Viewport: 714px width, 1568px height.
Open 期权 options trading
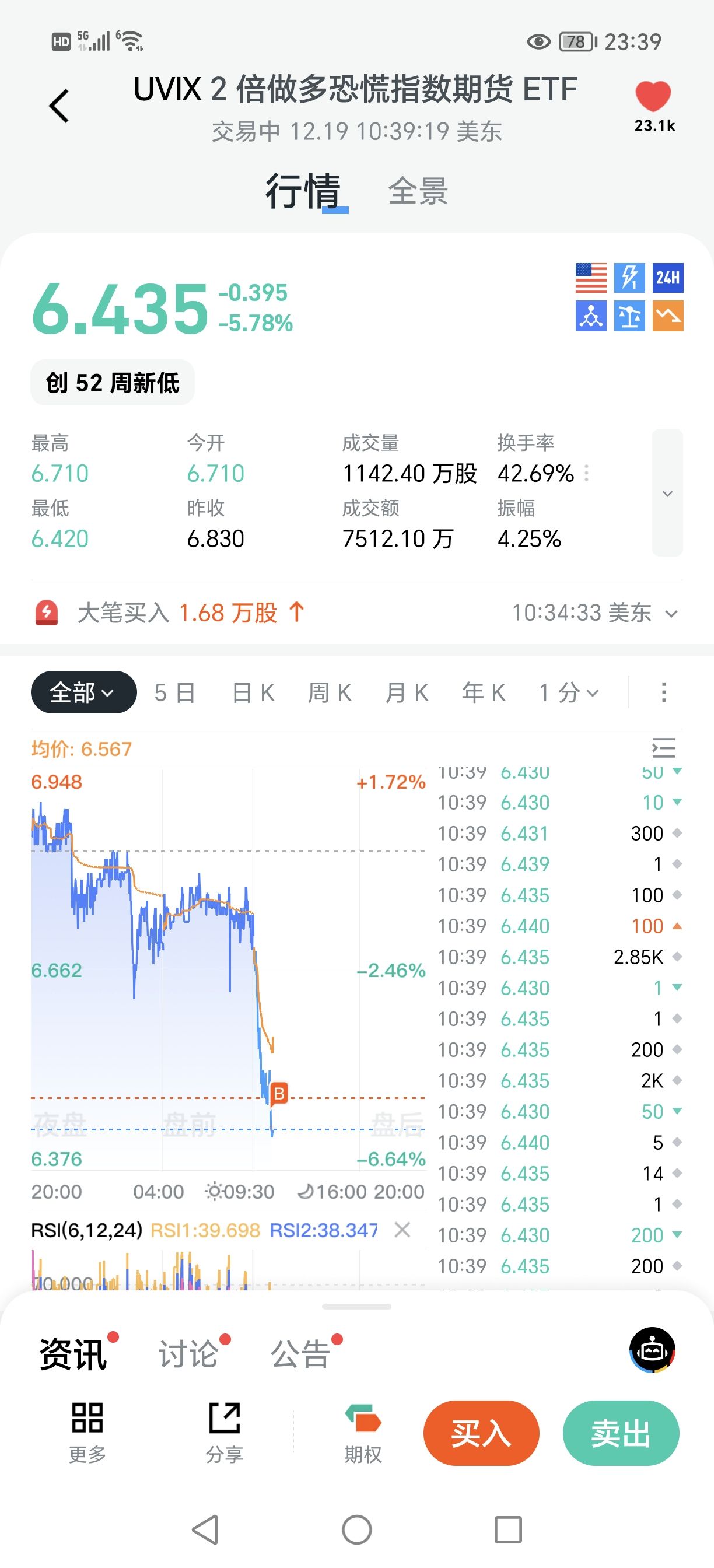click(363, 1433)
